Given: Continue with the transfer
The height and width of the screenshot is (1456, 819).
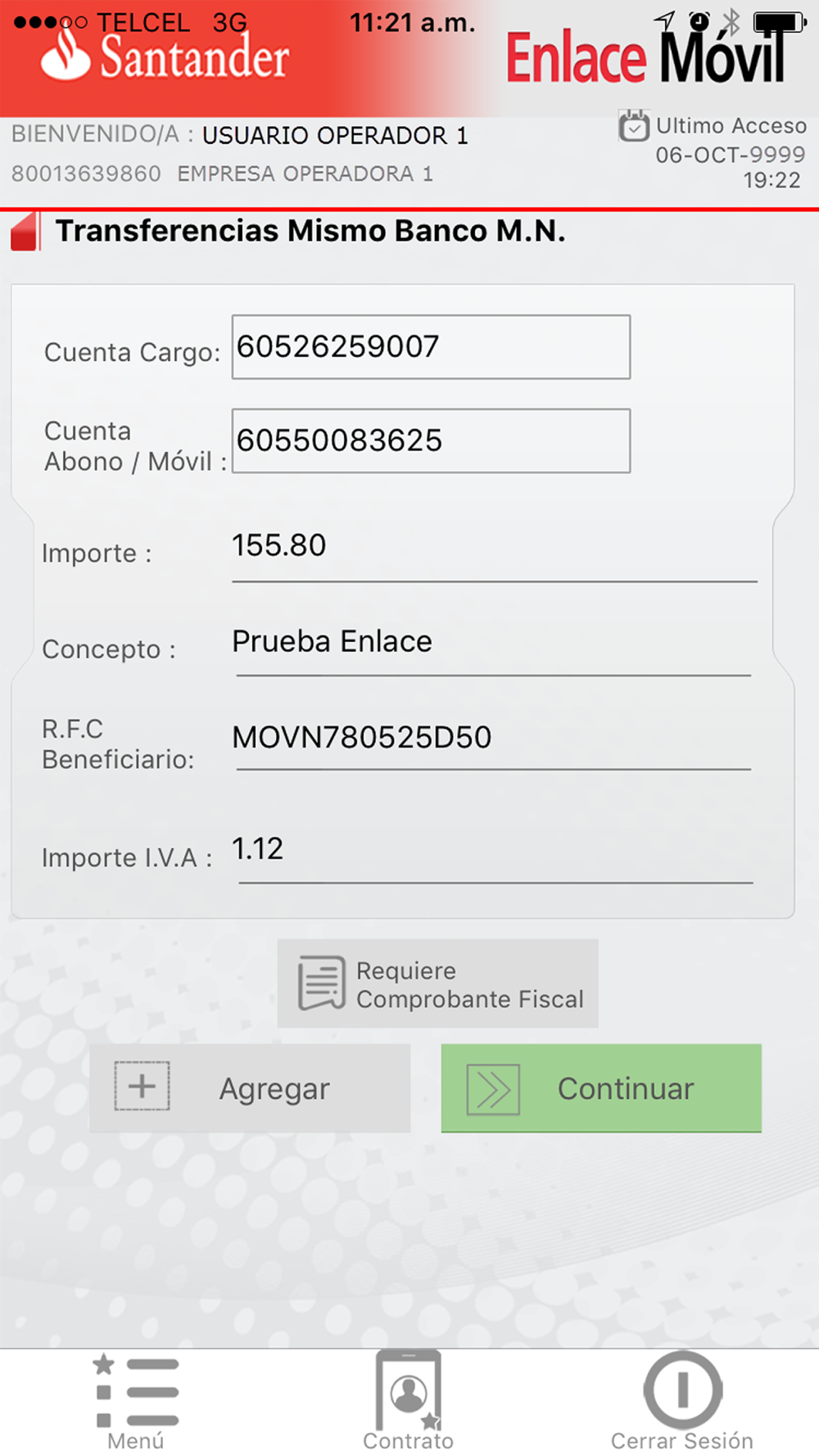Looking at the screenshot, I should [601, 1088].
